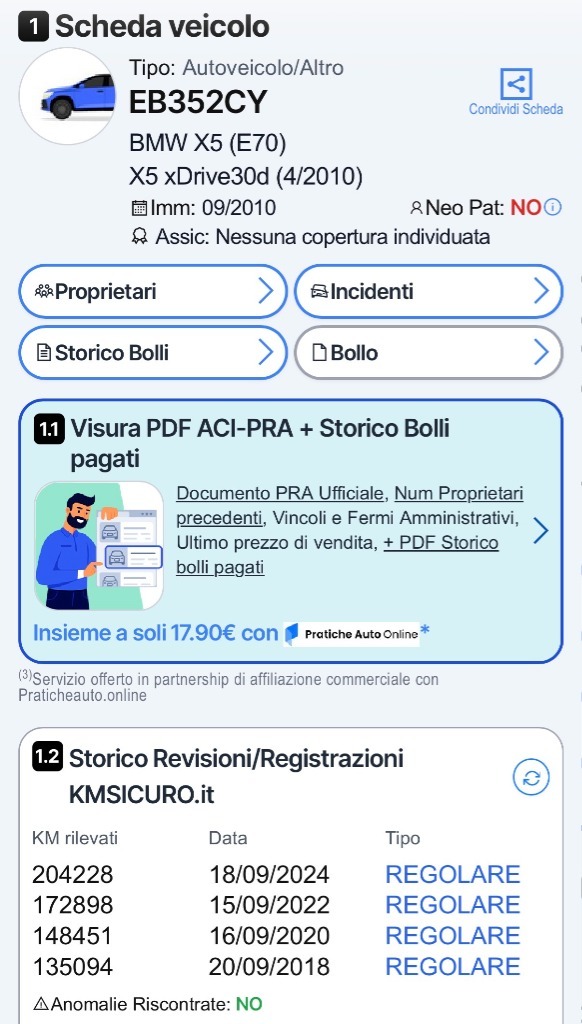The image size is (582, 1024).
Task: Tap REGOLARE for the 16/09/2020 revision
Action: [x=452, y=935]
